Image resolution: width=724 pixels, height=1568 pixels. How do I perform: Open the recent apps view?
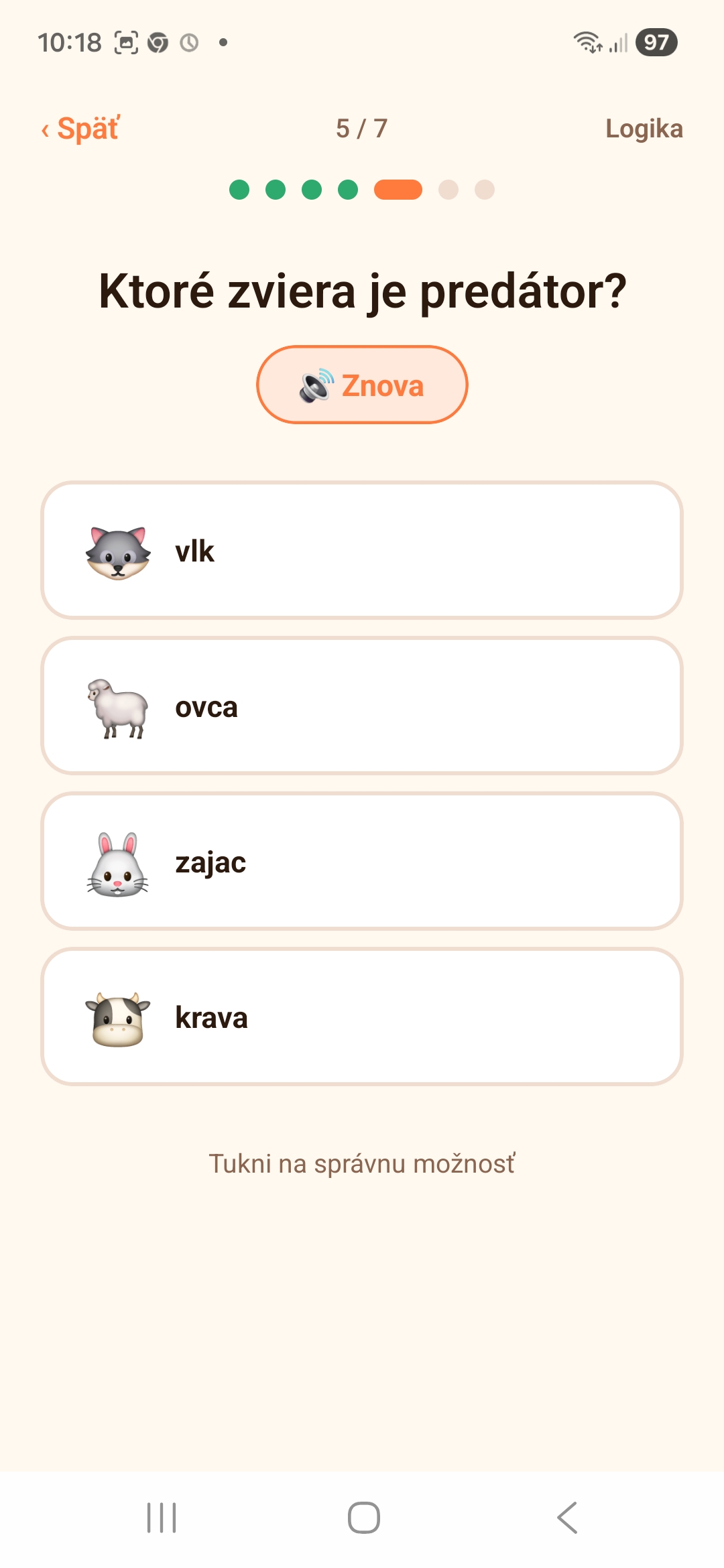coord(162,1518)
